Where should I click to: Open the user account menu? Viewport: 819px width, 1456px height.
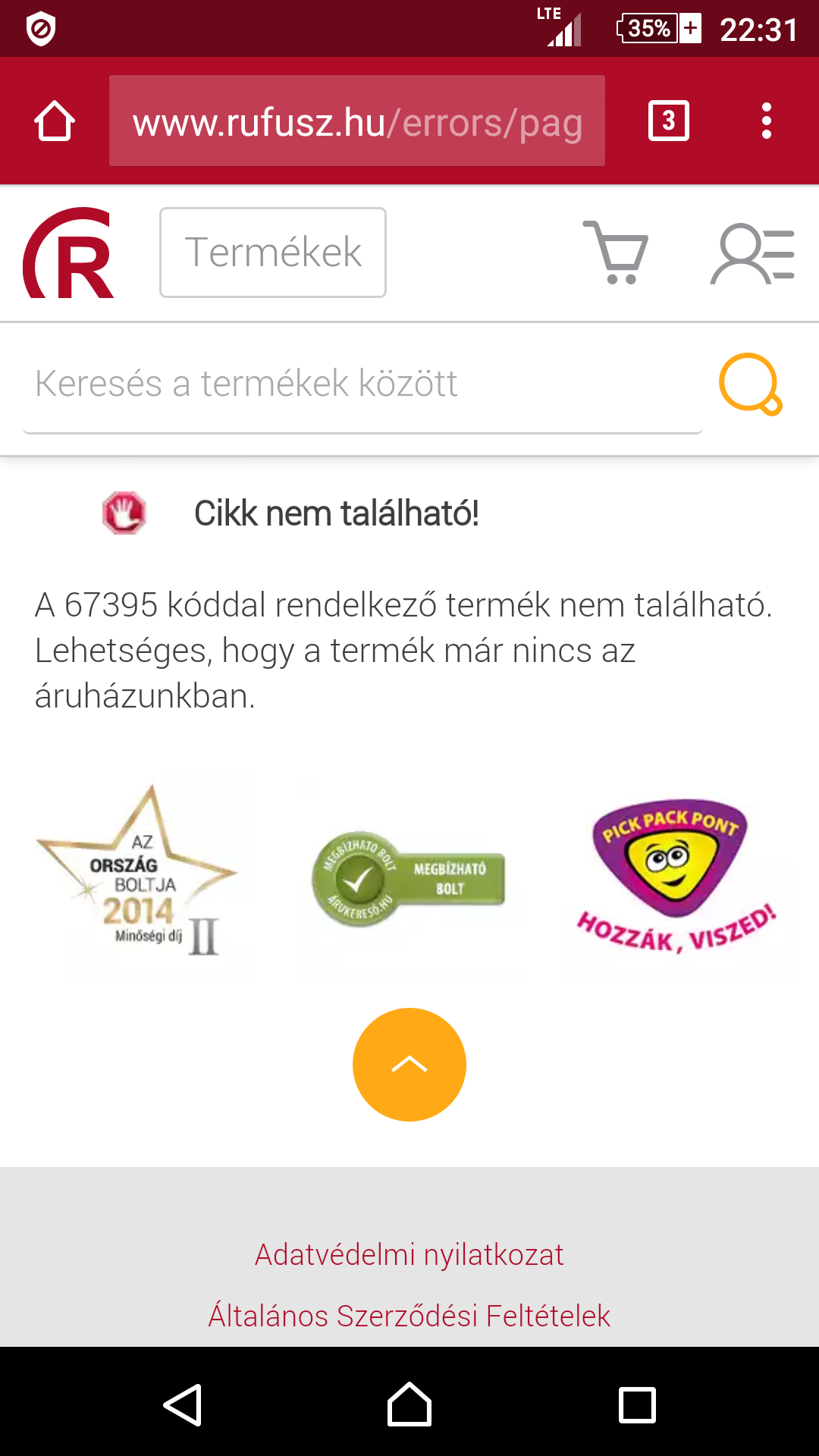[752, 253]
